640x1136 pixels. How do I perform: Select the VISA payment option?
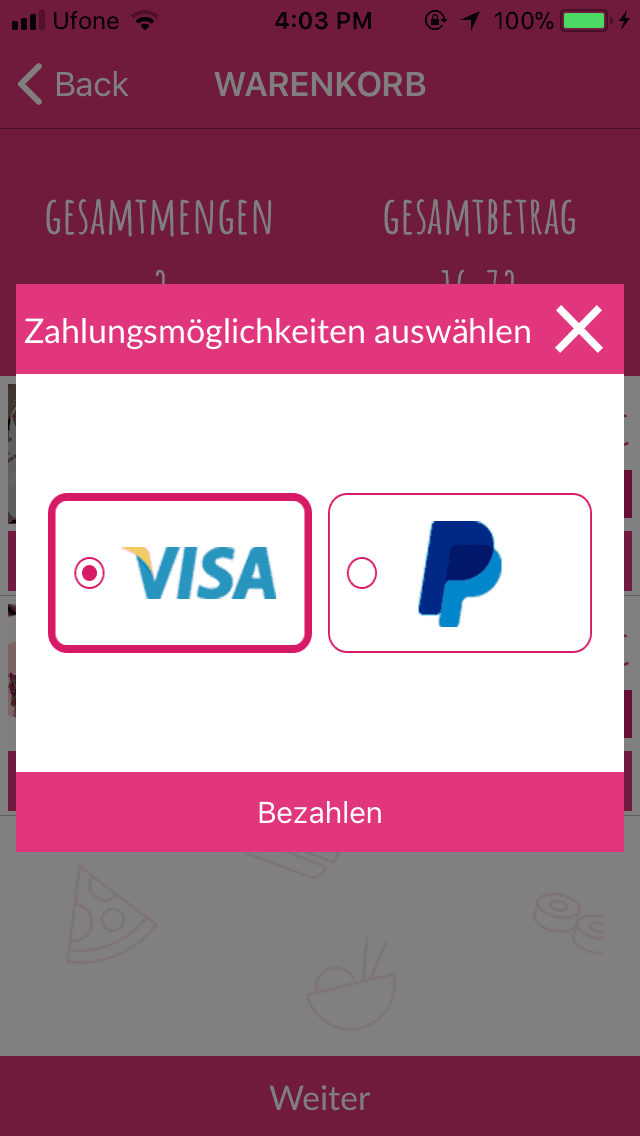180,573
